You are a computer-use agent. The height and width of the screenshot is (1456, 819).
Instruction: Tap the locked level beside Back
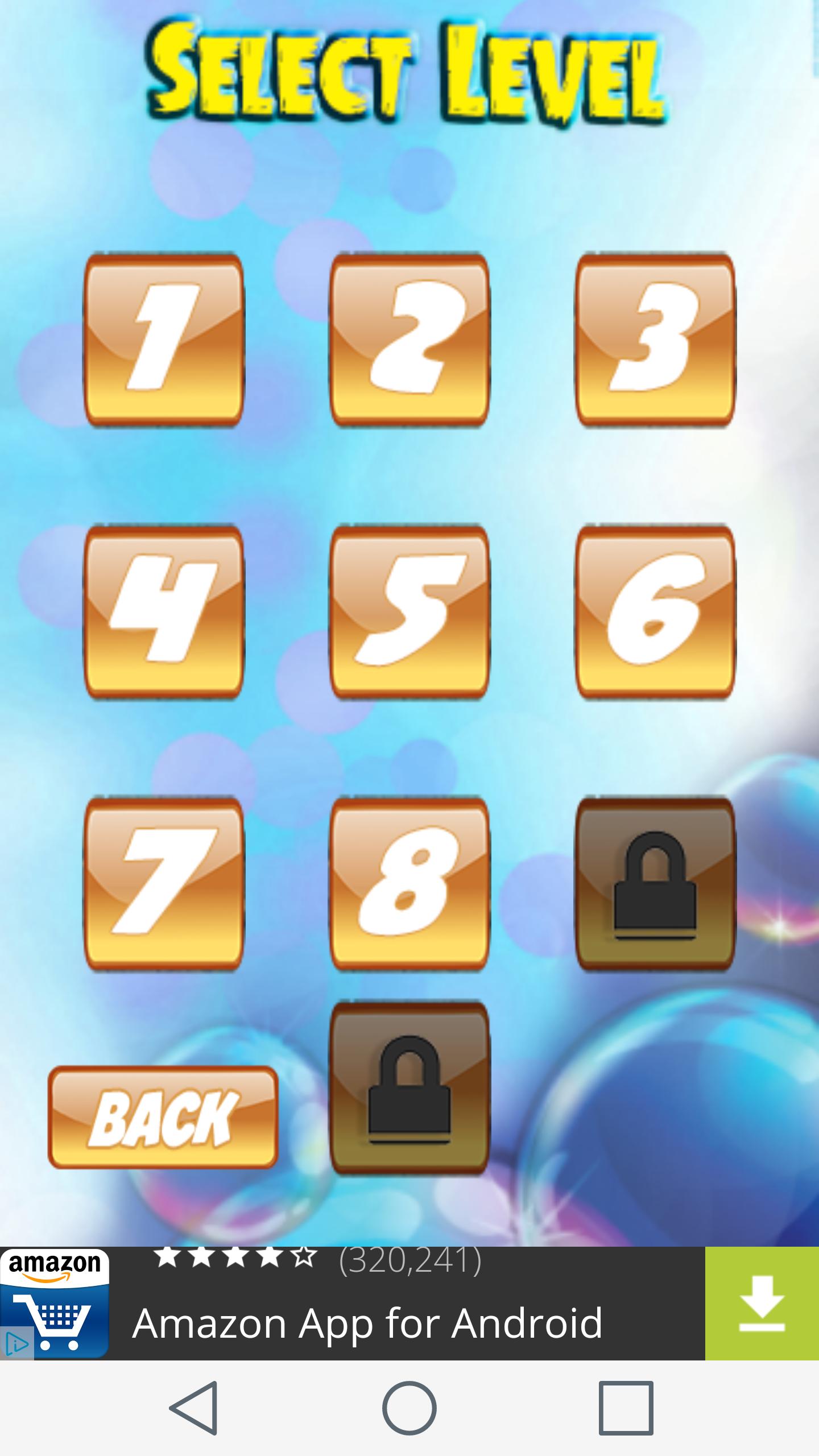(409, 1088)
